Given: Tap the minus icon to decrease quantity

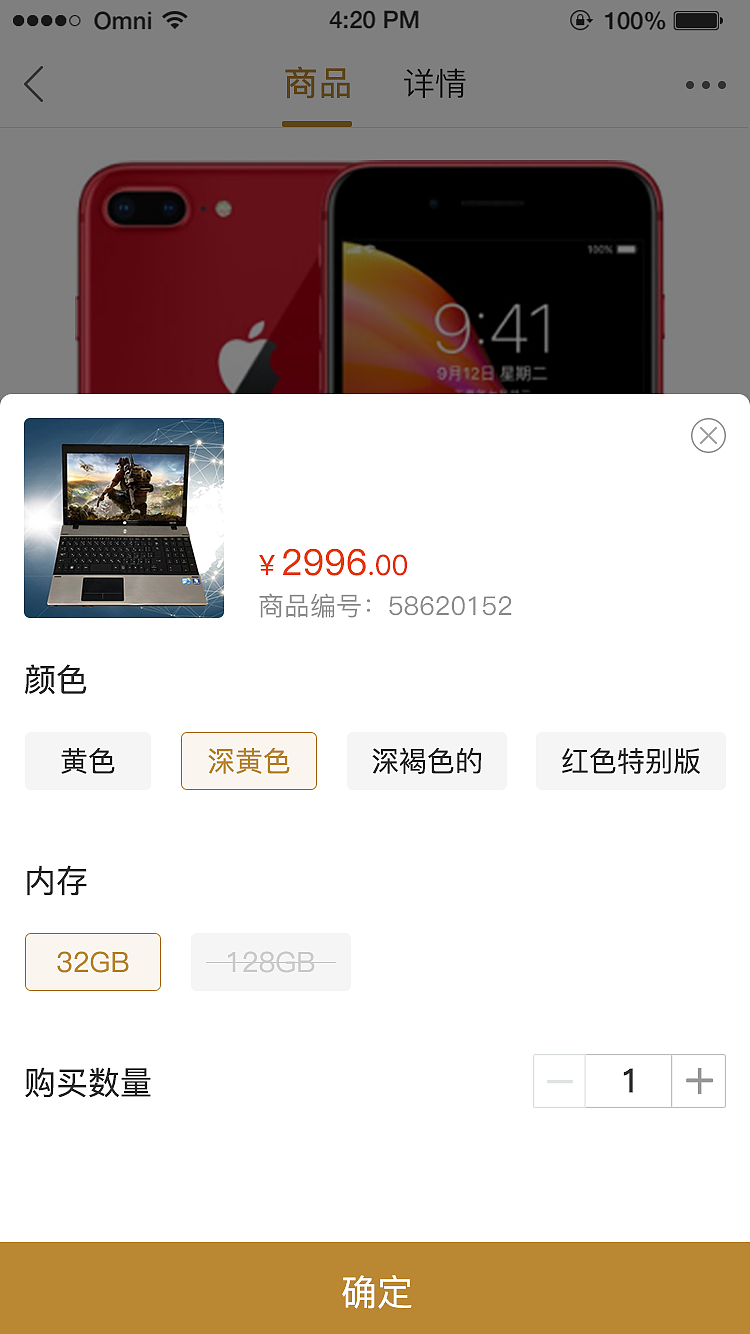Looking at the screenshot, I should (x=559, y=1081).
